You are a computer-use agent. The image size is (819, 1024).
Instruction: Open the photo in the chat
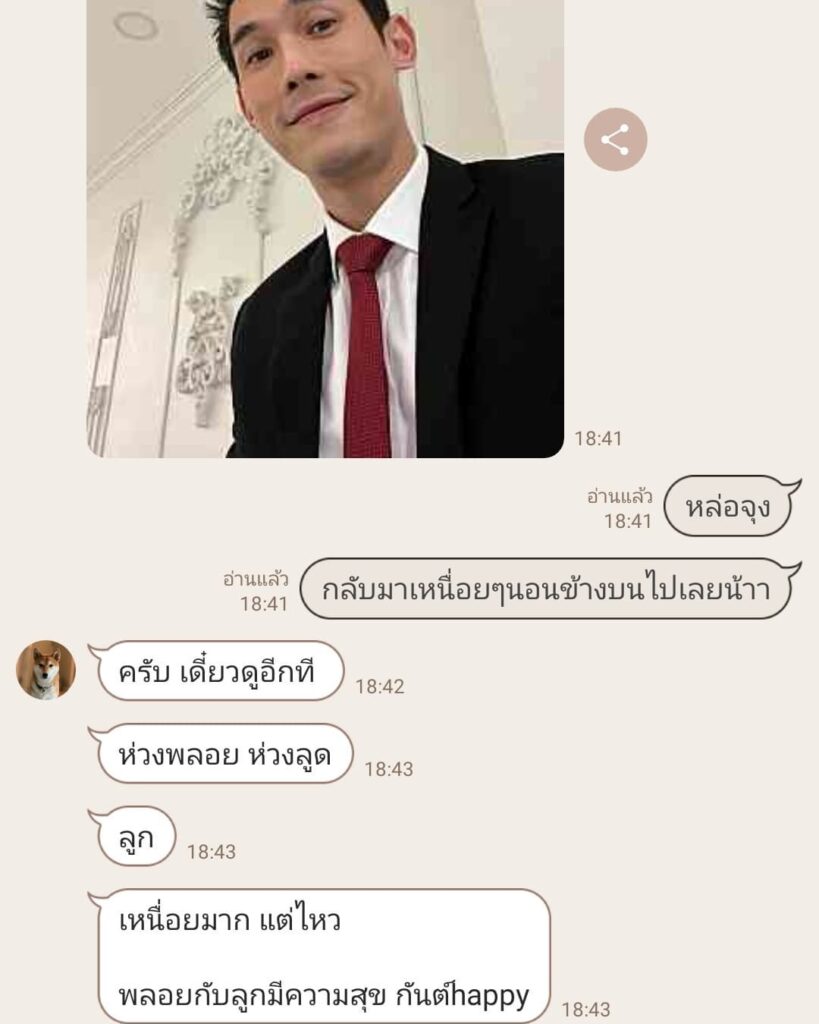325,230
